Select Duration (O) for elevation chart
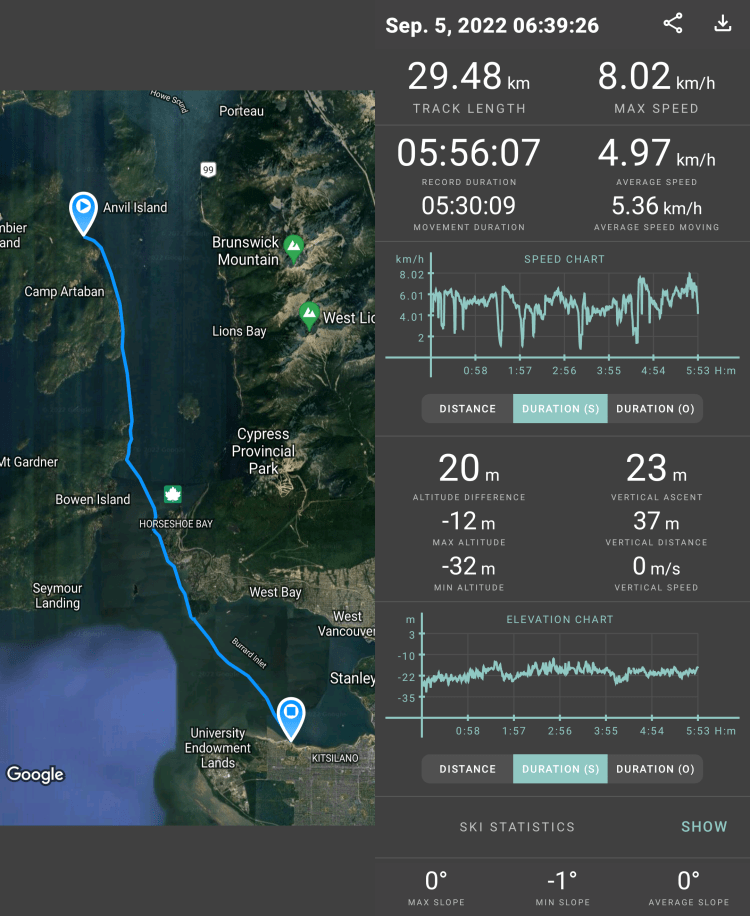 [655, 769]
